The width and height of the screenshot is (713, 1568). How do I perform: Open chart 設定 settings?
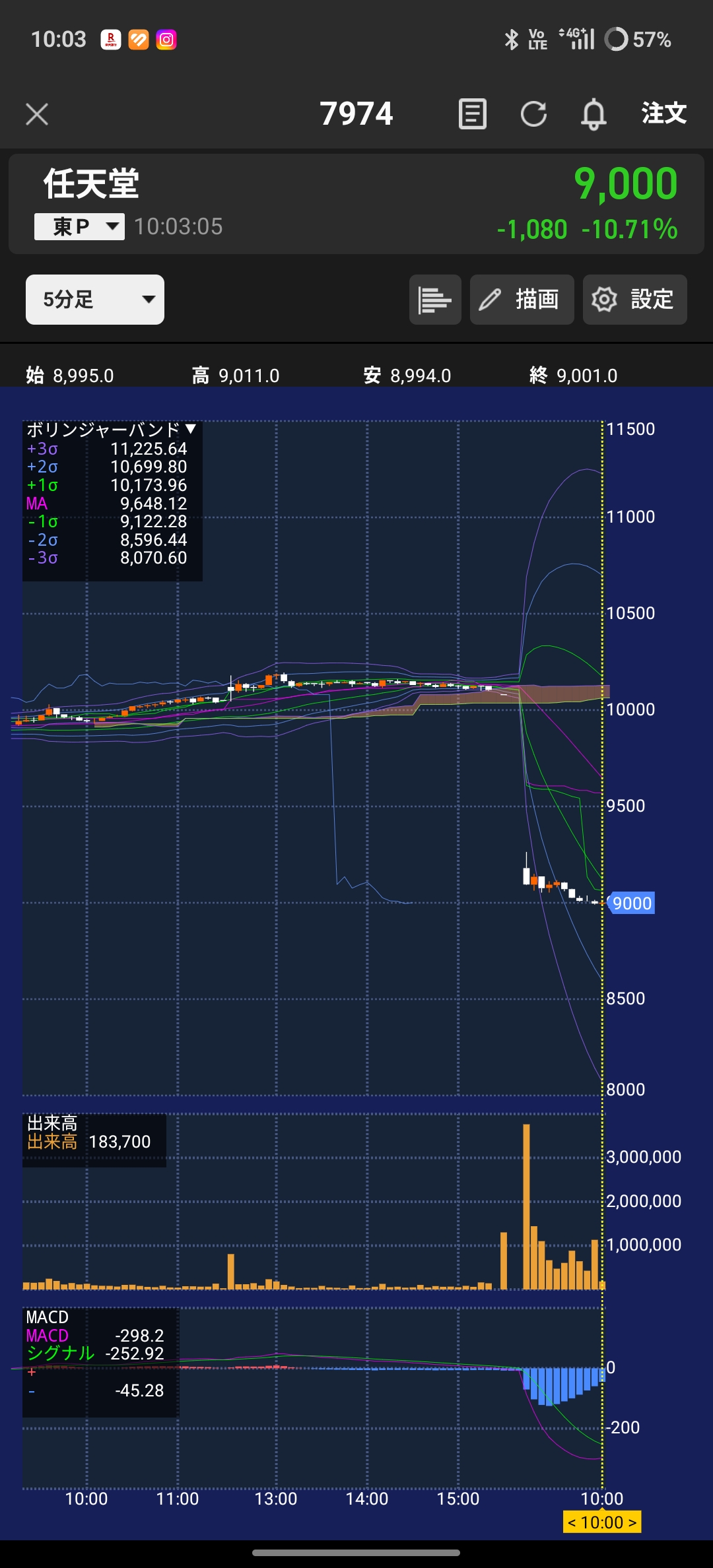(634, 300)
